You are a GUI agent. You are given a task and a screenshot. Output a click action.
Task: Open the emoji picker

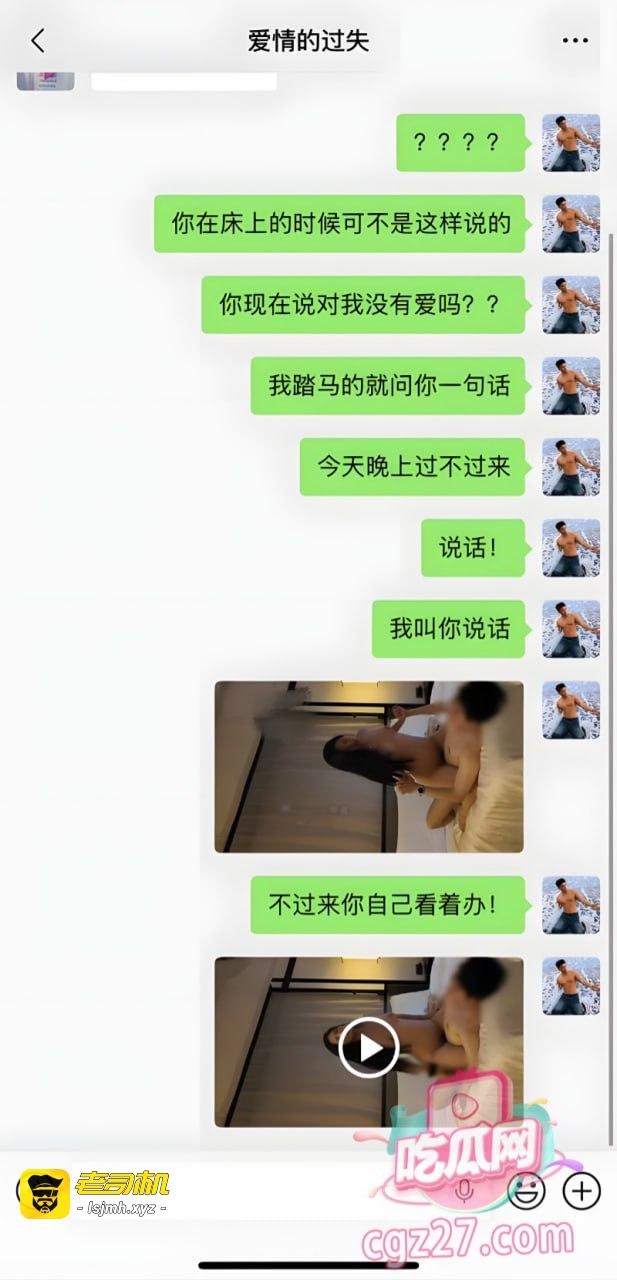click(526, 1190)
